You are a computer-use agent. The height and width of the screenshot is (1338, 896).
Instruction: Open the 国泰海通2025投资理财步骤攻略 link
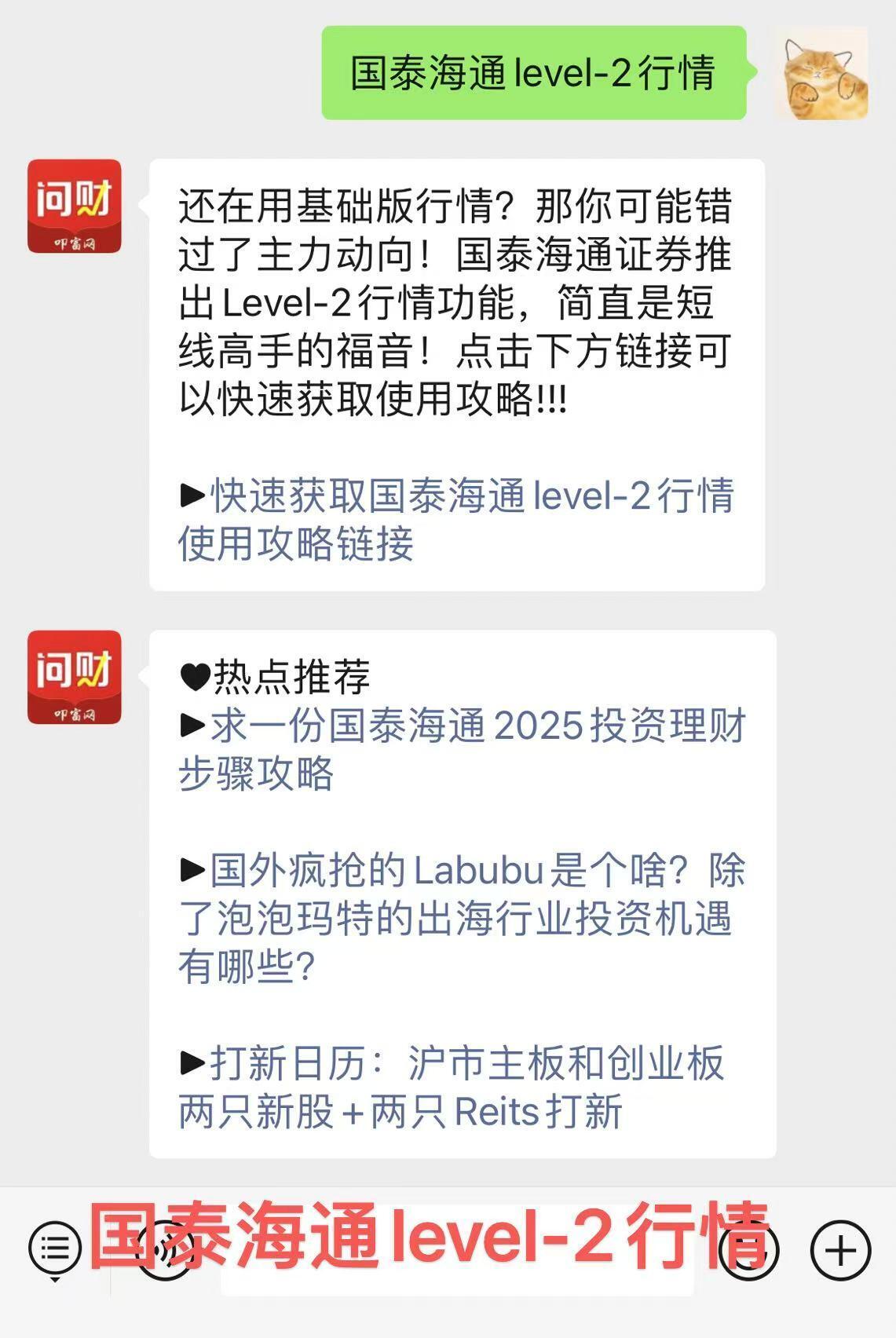click(462, 749)
